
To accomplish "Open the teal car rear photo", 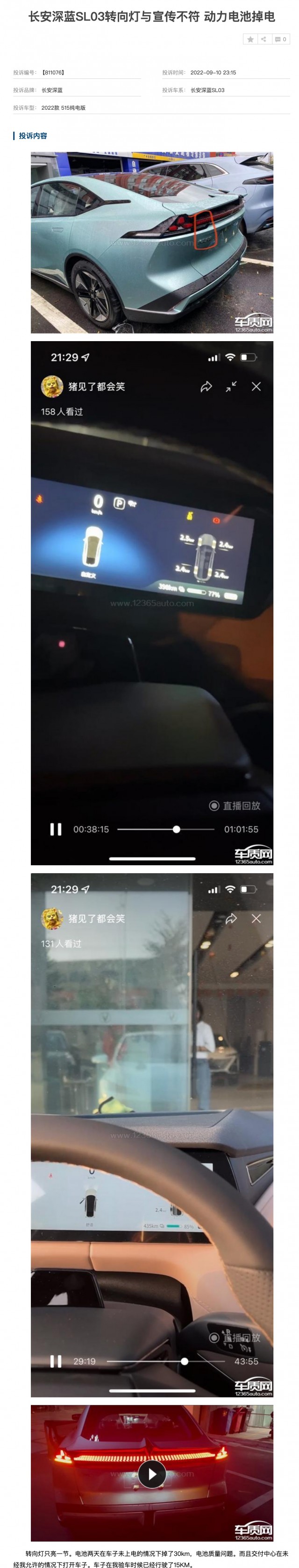I will point(152,242).
